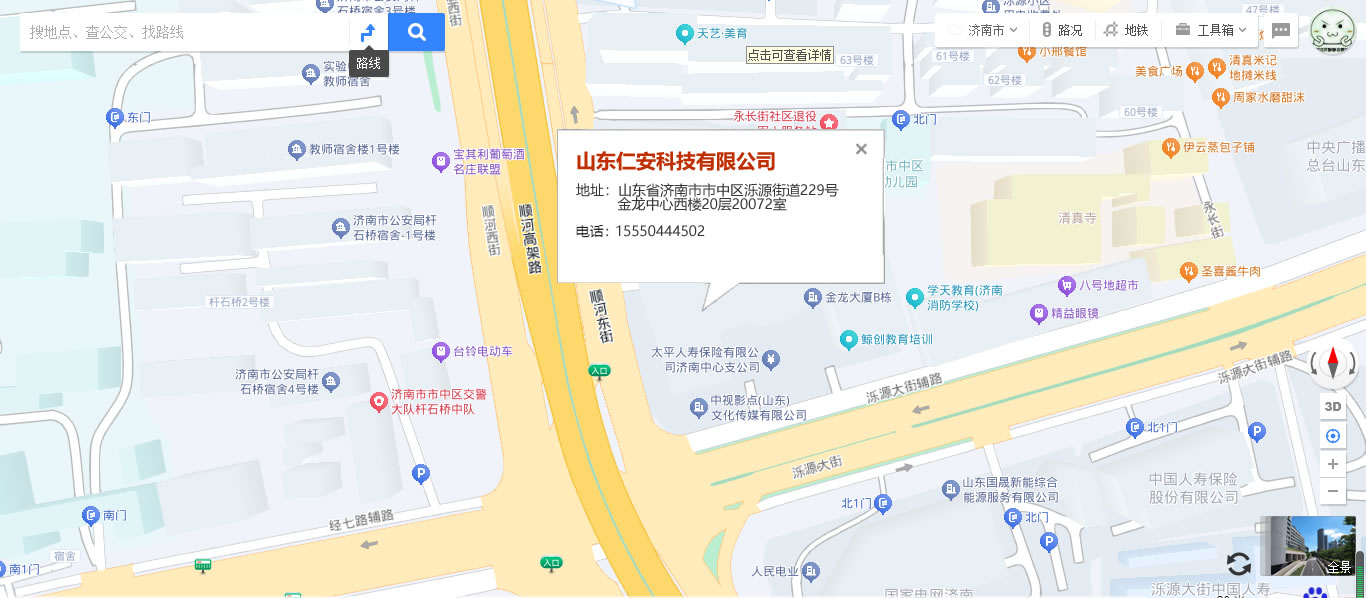Open the 金龙大厦B栋 map marker
The height and width of the screenshot is (598, 1366).
point(813,297)
